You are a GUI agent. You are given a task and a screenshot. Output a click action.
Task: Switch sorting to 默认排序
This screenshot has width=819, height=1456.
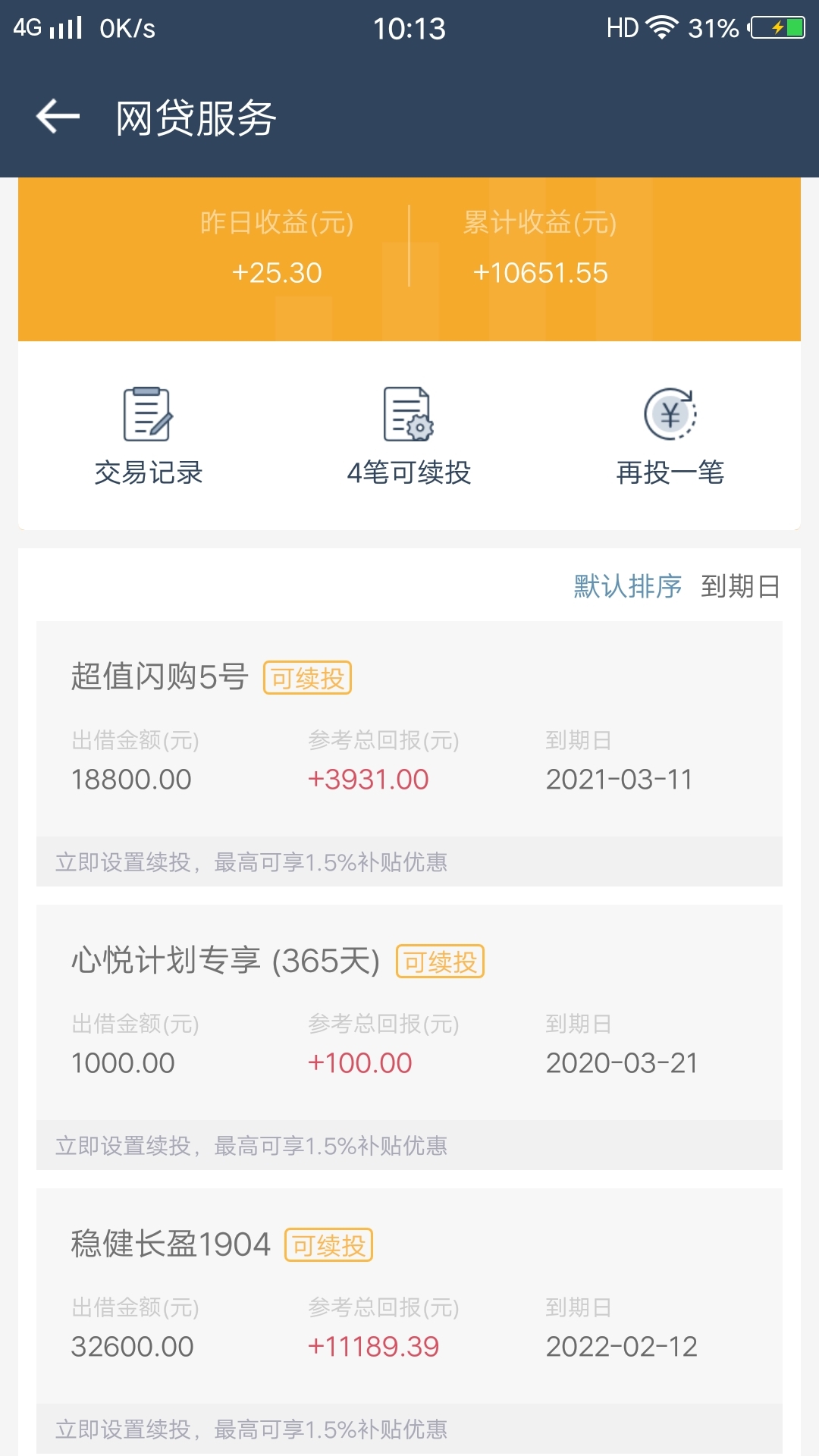click(x=628, y=586)
